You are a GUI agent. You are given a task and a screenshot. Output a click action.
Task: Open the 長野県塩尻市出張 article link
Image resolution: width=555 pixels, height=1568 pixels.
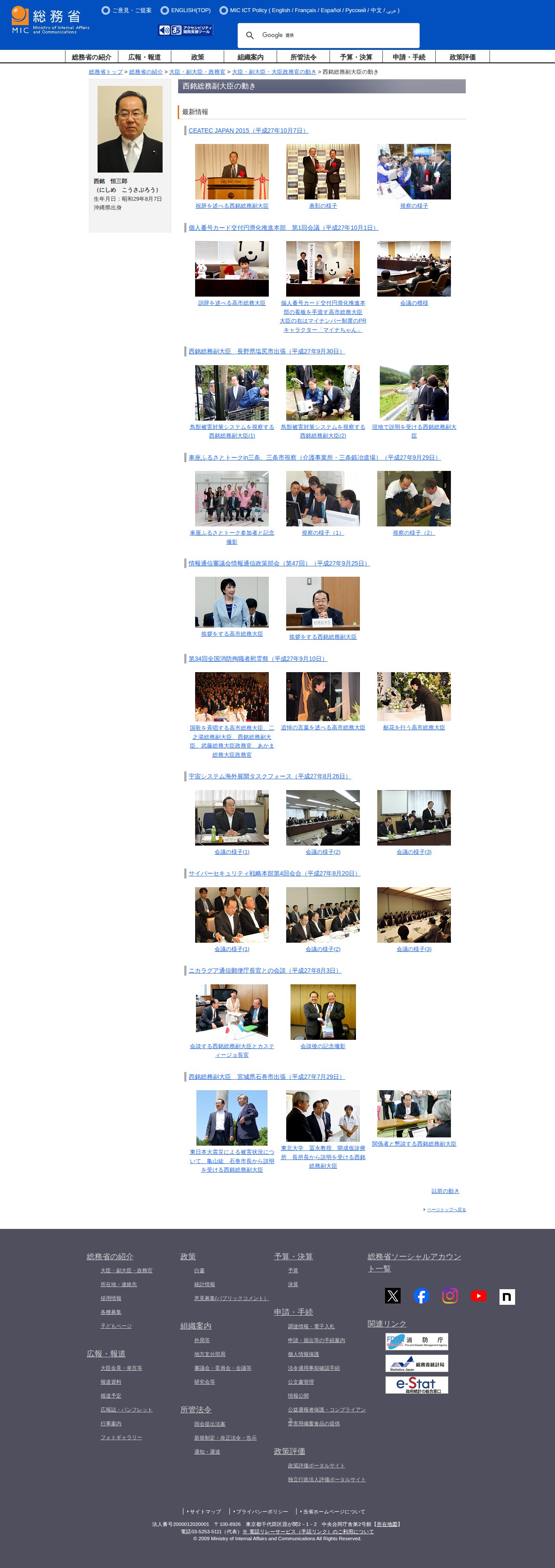pos(266,351)
